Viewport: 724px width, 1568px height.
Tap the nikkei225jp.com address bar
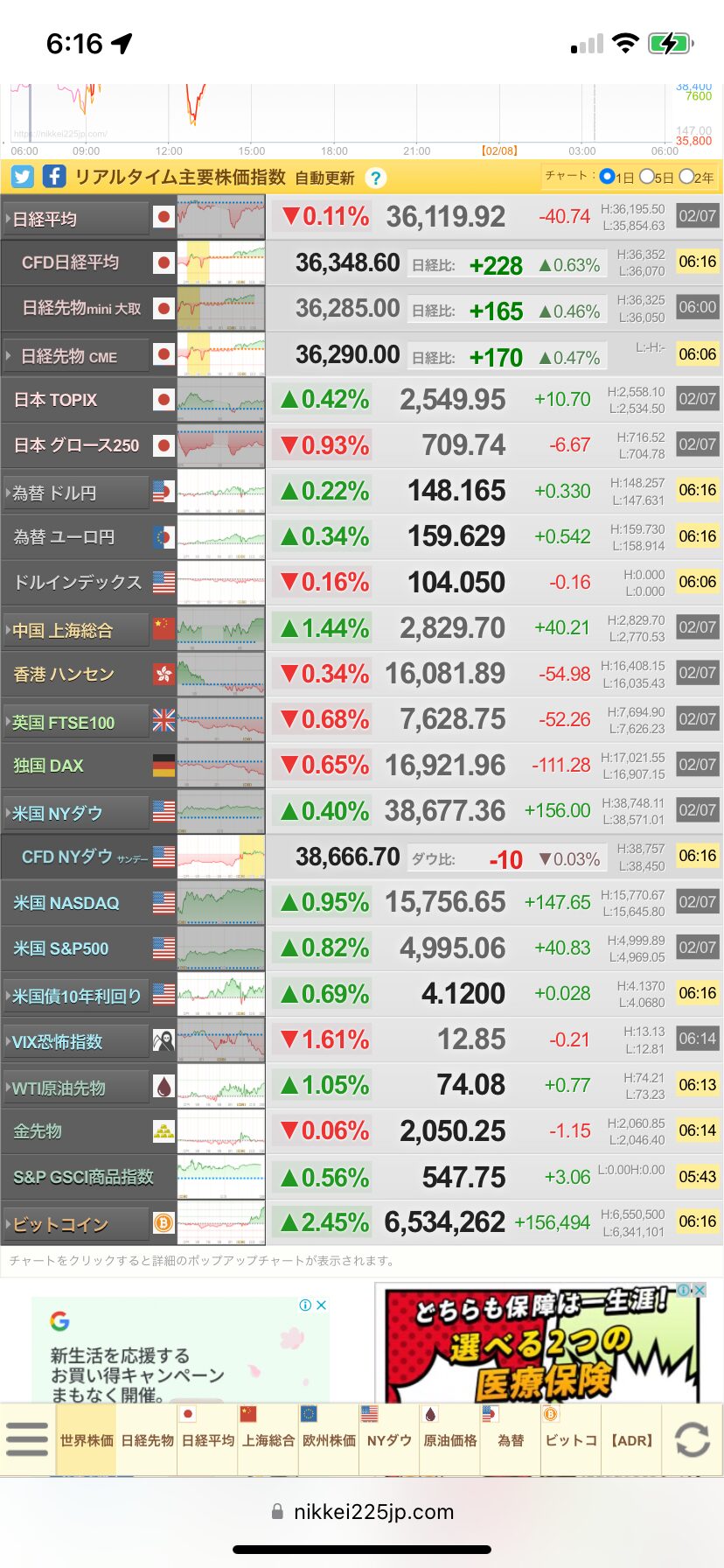click(x=362, y=1511)
